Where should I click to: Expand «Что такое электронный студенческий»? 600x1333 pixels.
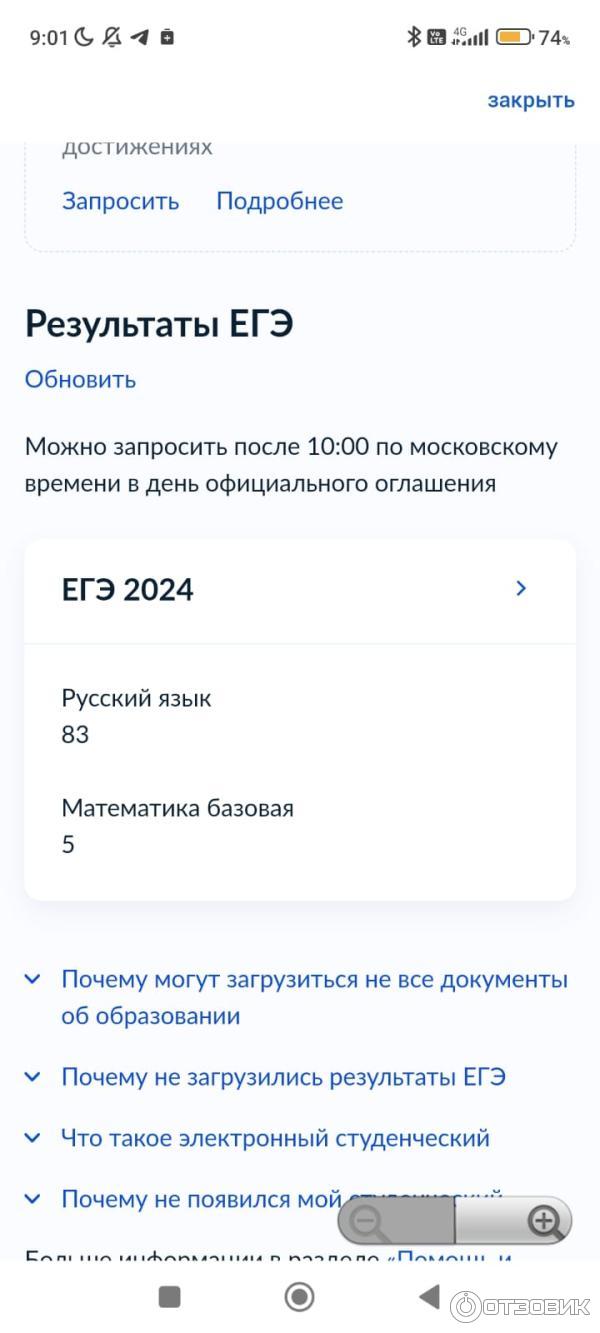pos(275,1138)
